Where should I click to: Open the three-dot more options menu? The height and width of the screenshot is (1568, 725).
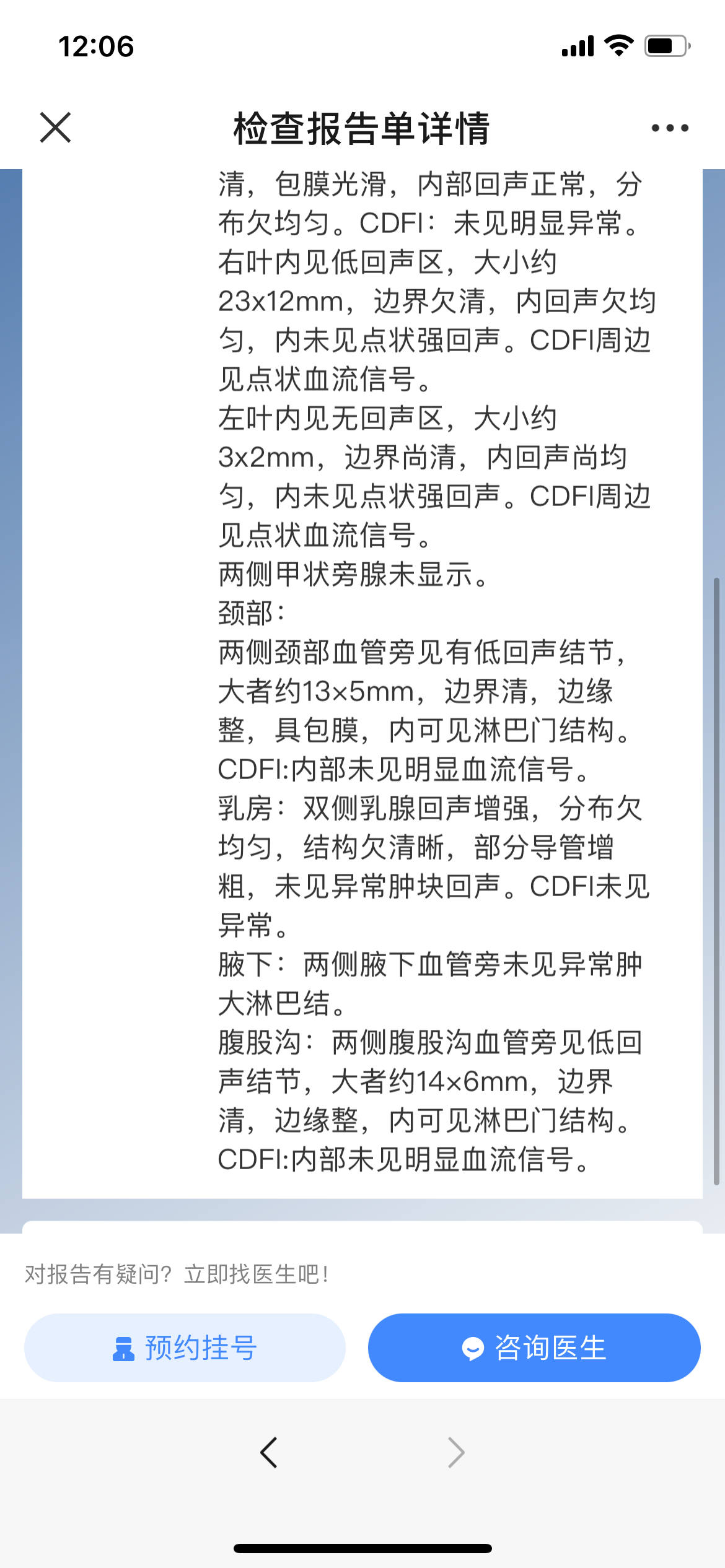670,128
